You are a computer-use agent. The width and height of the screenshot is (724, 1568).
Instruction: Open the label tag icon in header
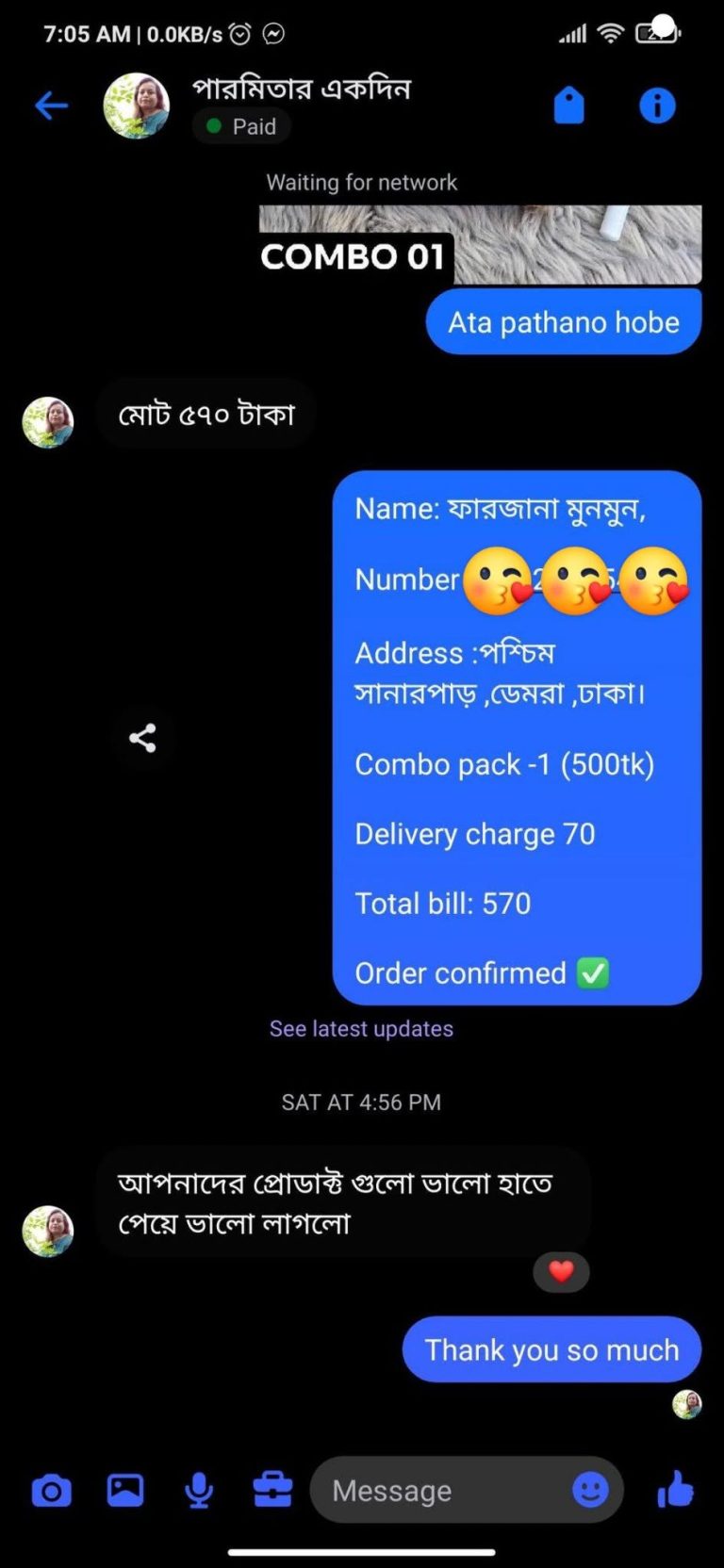click(568, 106)
